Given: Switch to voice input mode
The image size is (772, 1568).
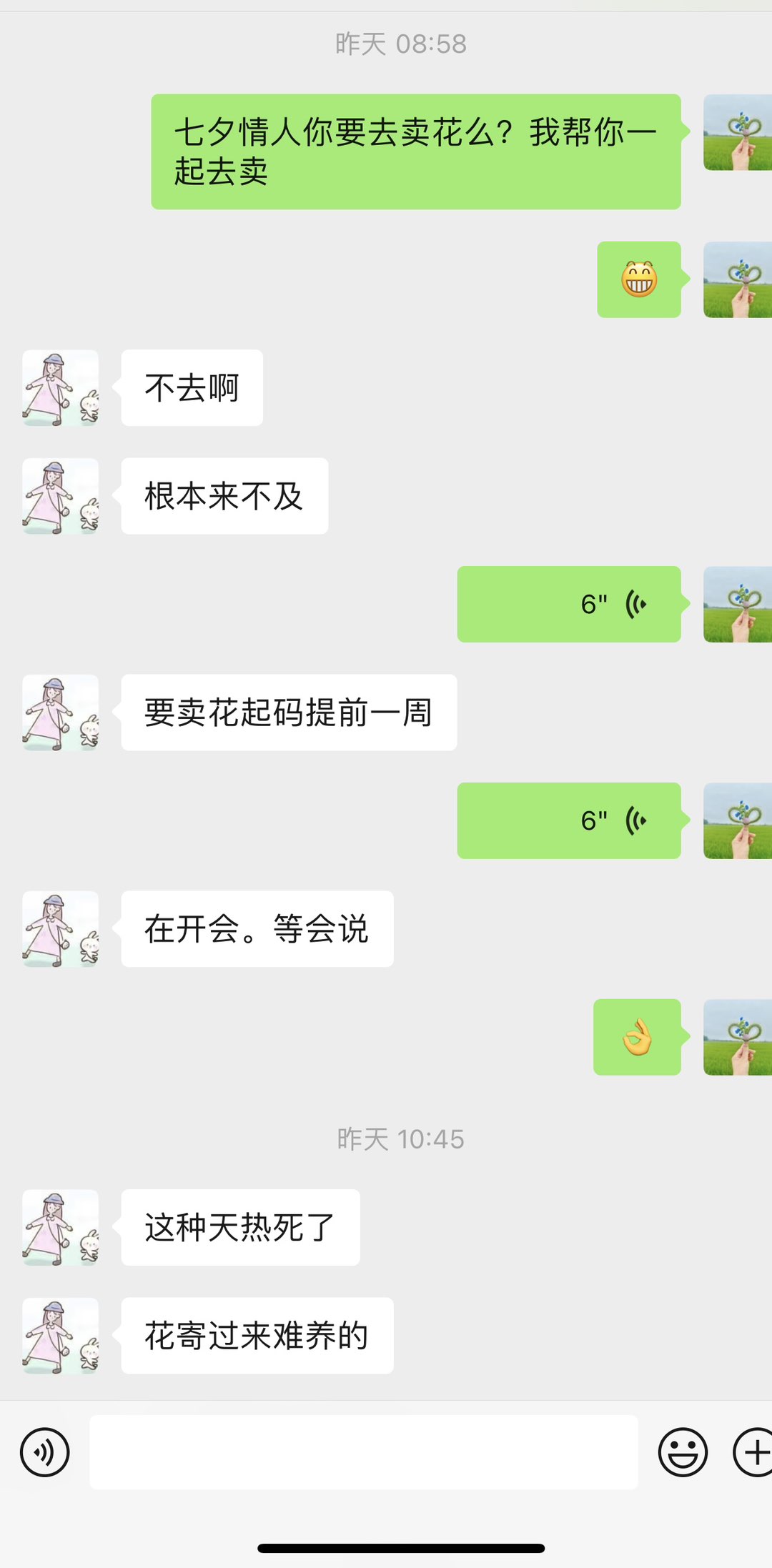Looking at the screenshot, I should click(x=44, y=1452).
